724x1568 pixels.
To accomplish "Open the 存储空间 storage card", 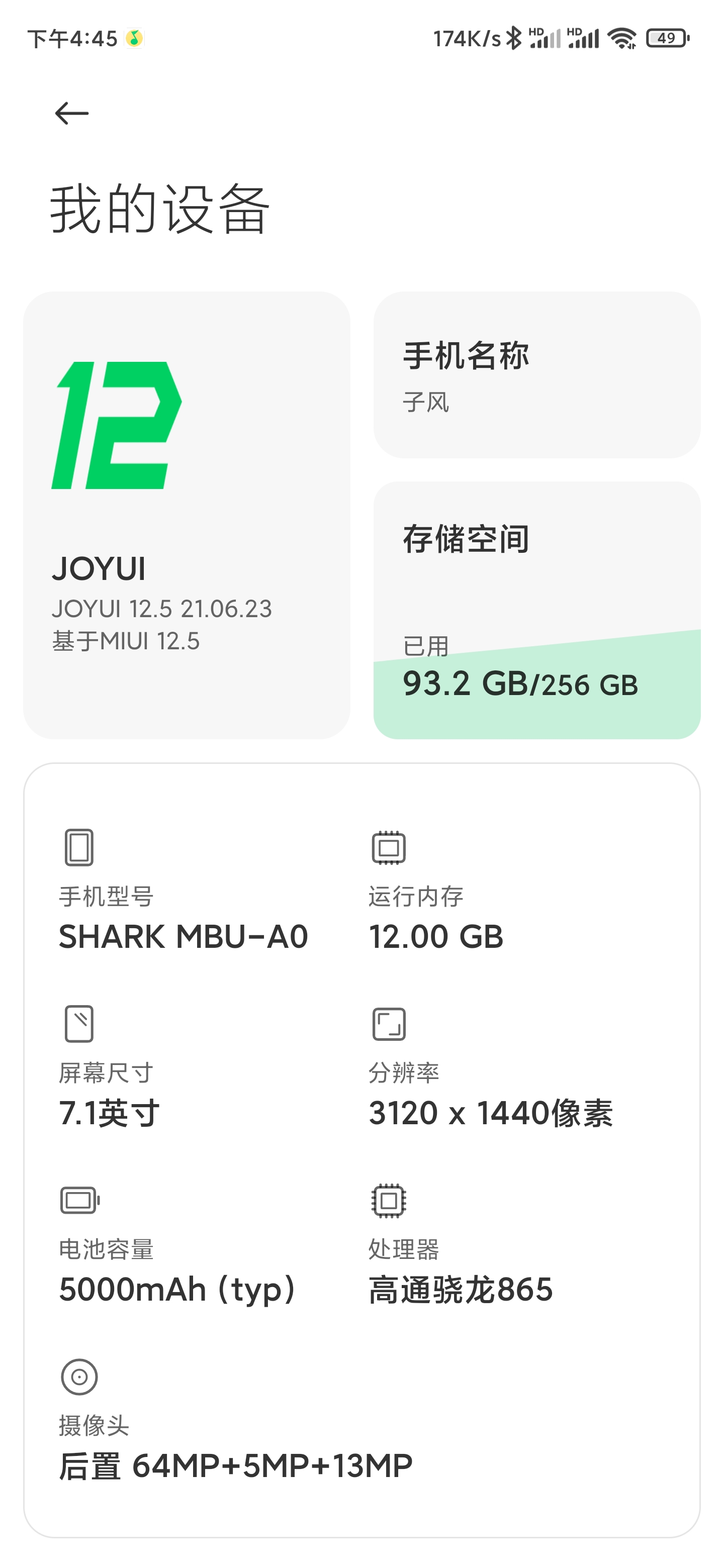I will click(536, 610).
